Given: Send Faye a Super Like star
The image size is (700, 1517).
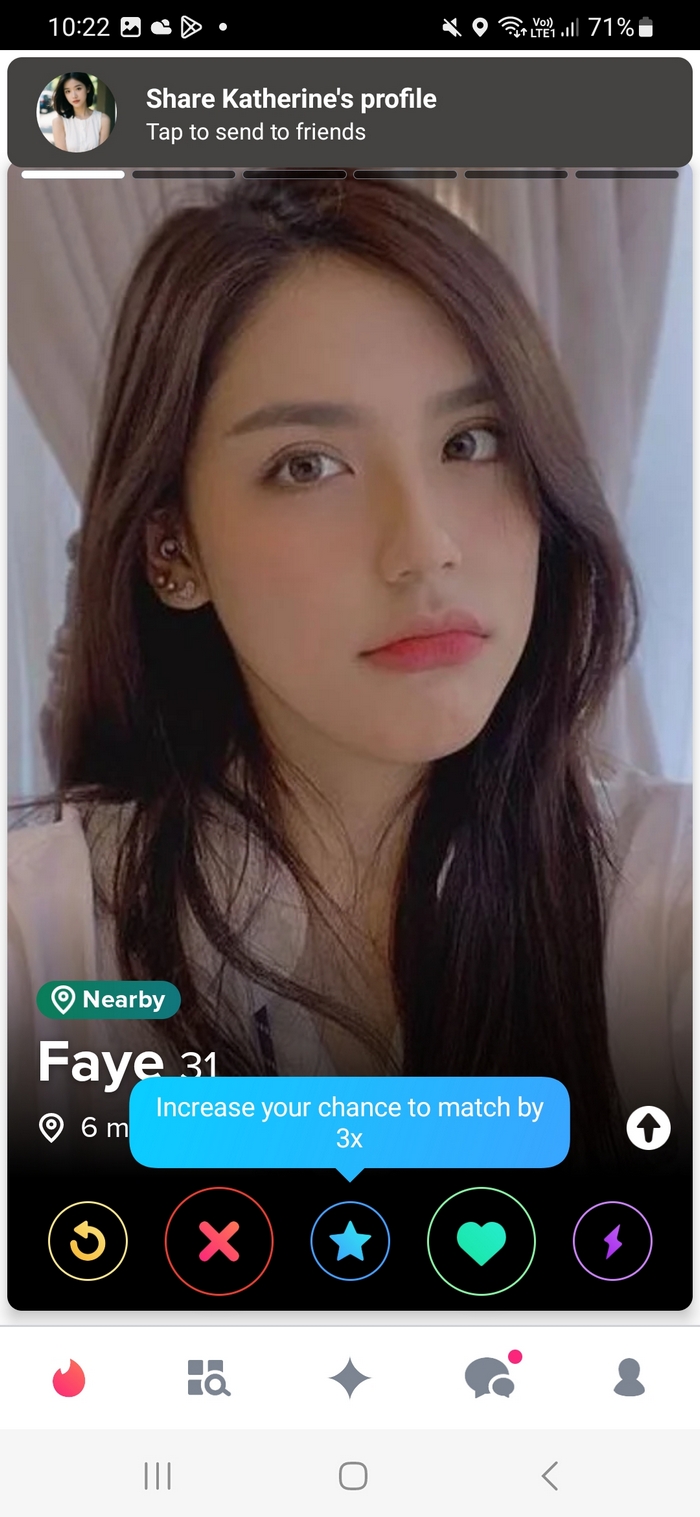Looking at the screenshot, I should point(350,1241).
